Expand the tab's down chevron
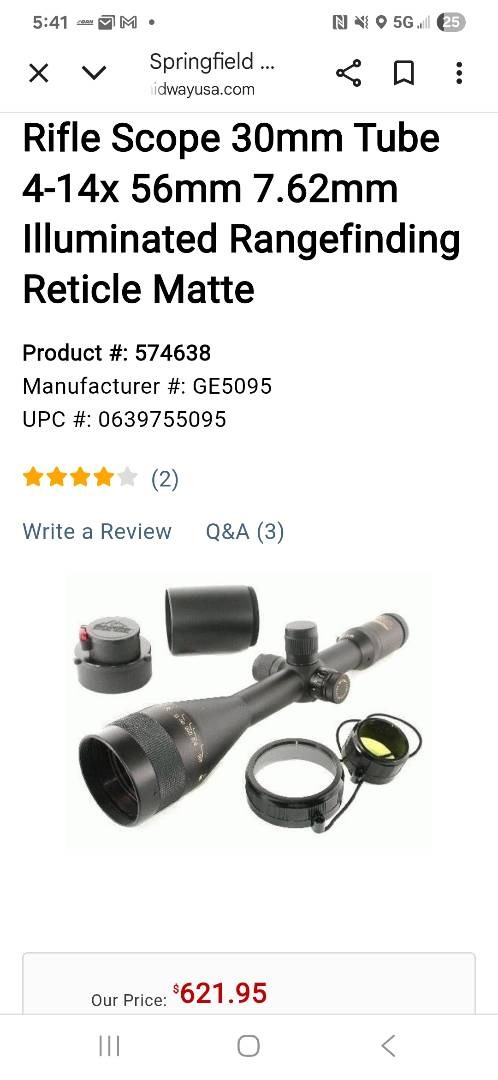The width and height of the screenshot is (498, 1080). click(94, 73)
